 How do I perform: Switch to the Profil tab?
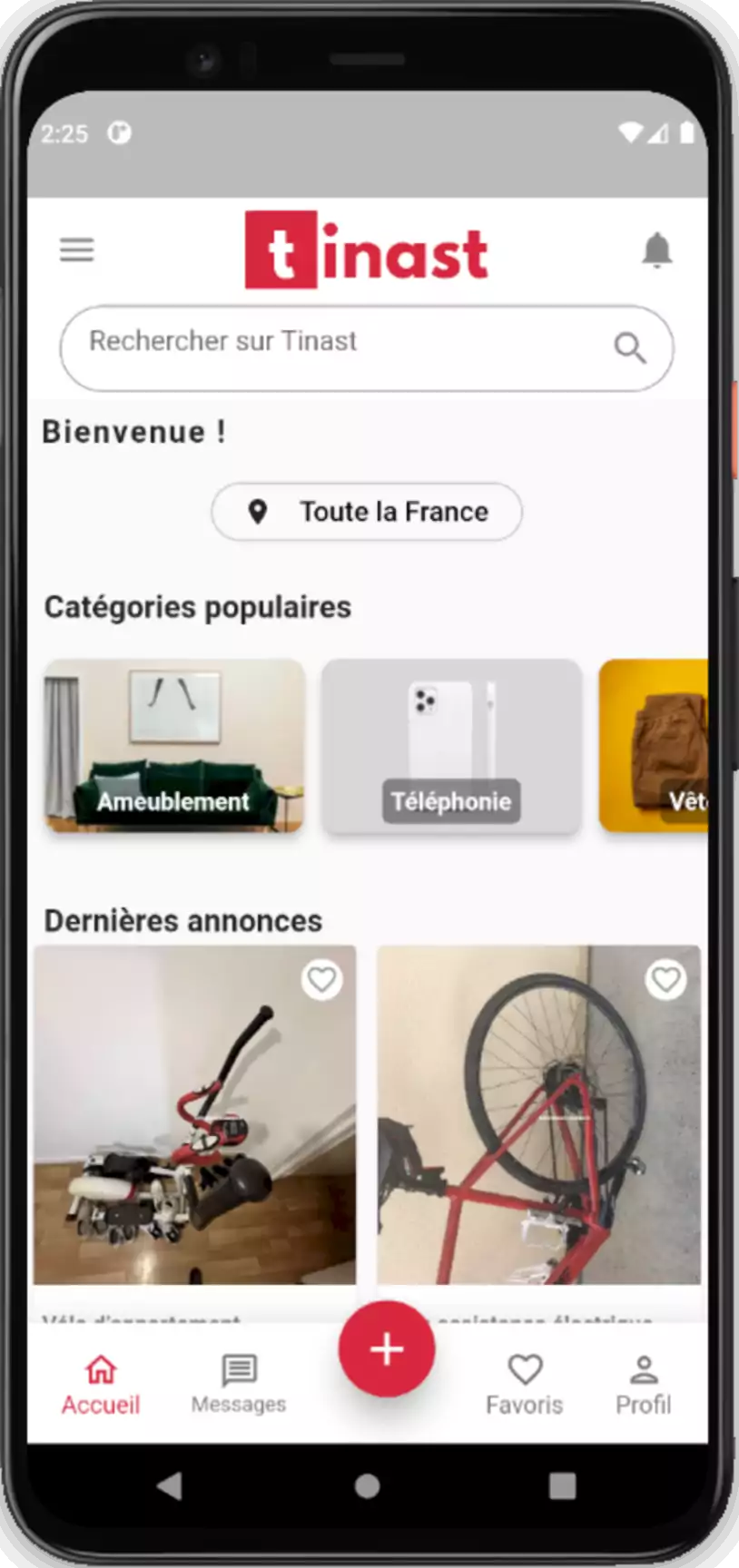[643, 1385]
